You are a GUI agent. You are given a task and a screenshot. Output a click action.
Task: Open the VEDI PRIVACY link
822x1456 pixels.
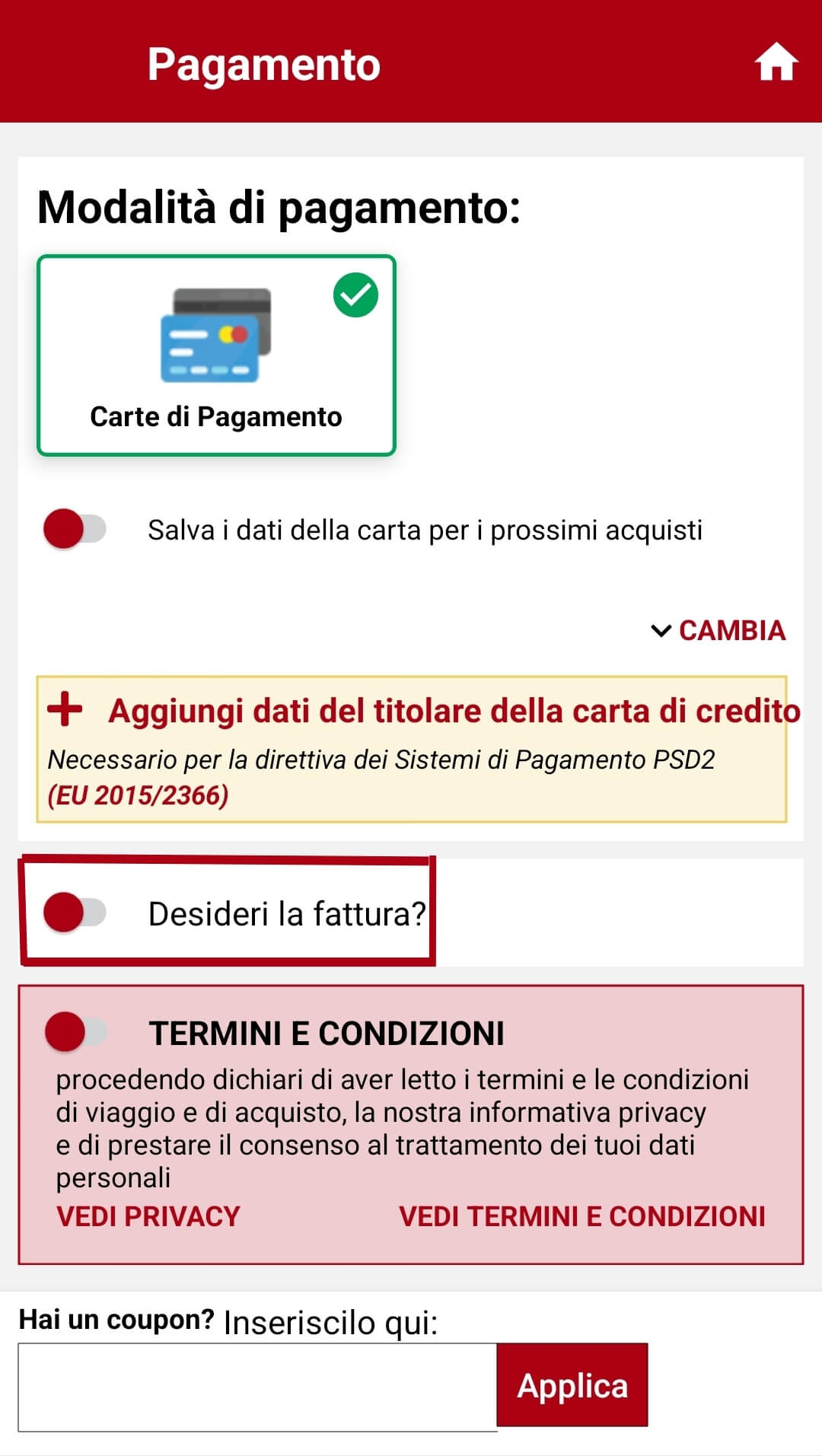click(148, 1216)
